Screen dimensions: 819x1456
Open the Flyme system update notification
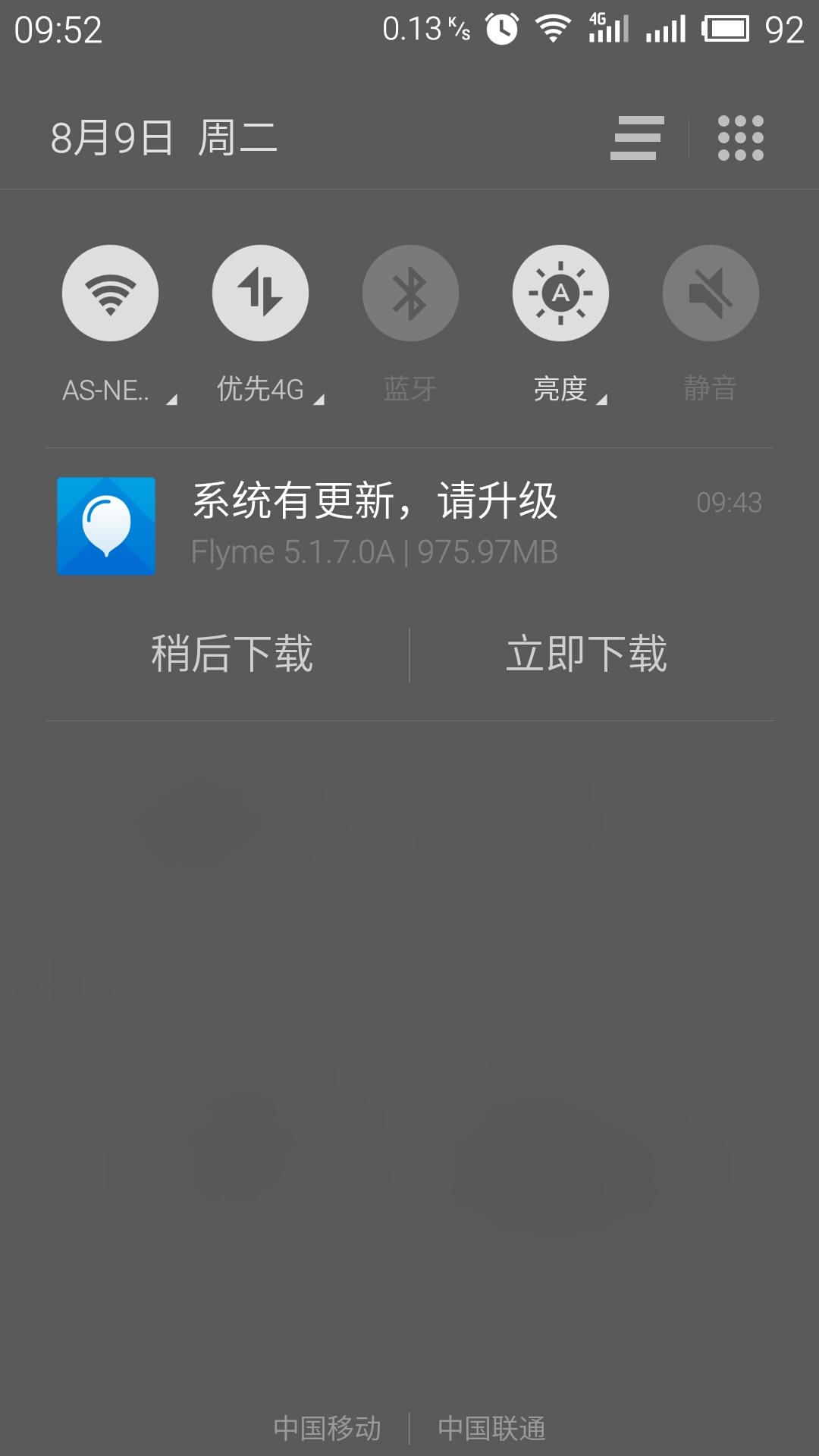[409, 526]
